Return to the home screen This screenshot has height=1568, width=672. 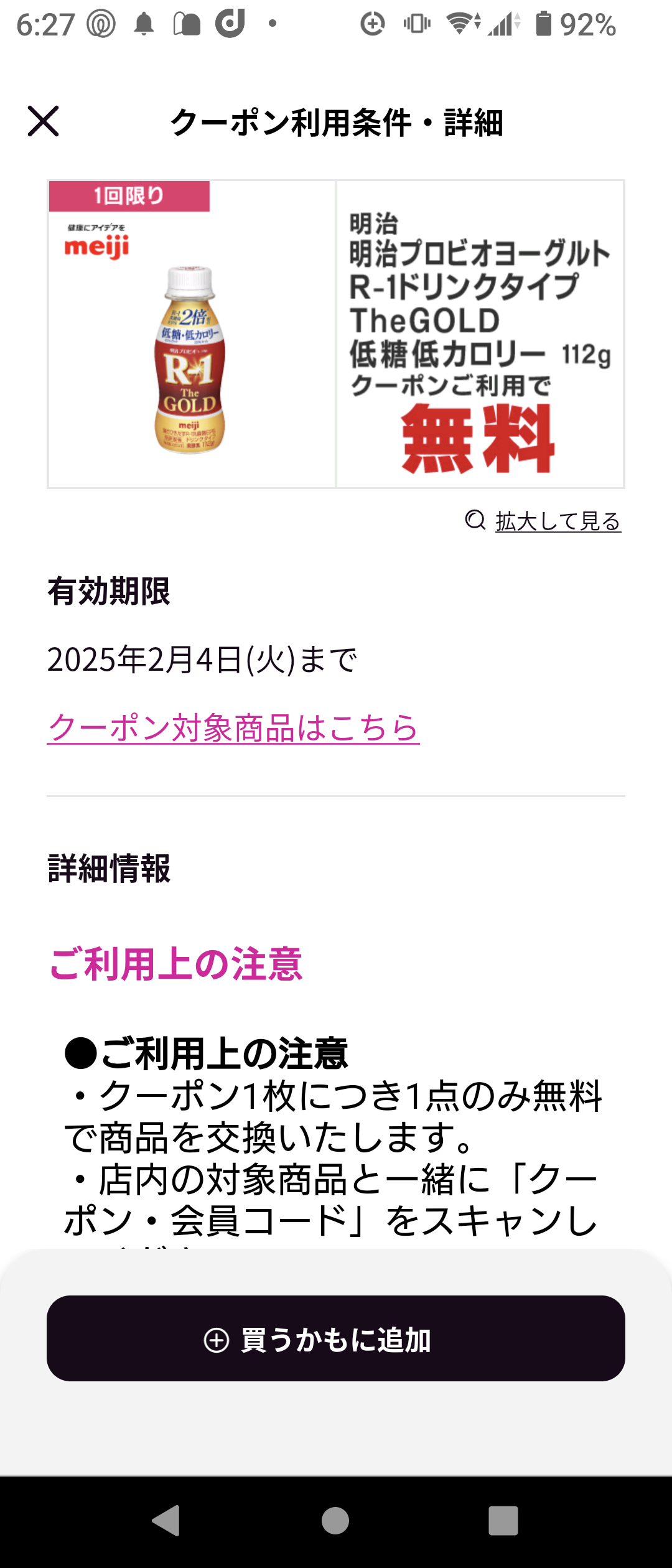click(x=335, y=1521)
